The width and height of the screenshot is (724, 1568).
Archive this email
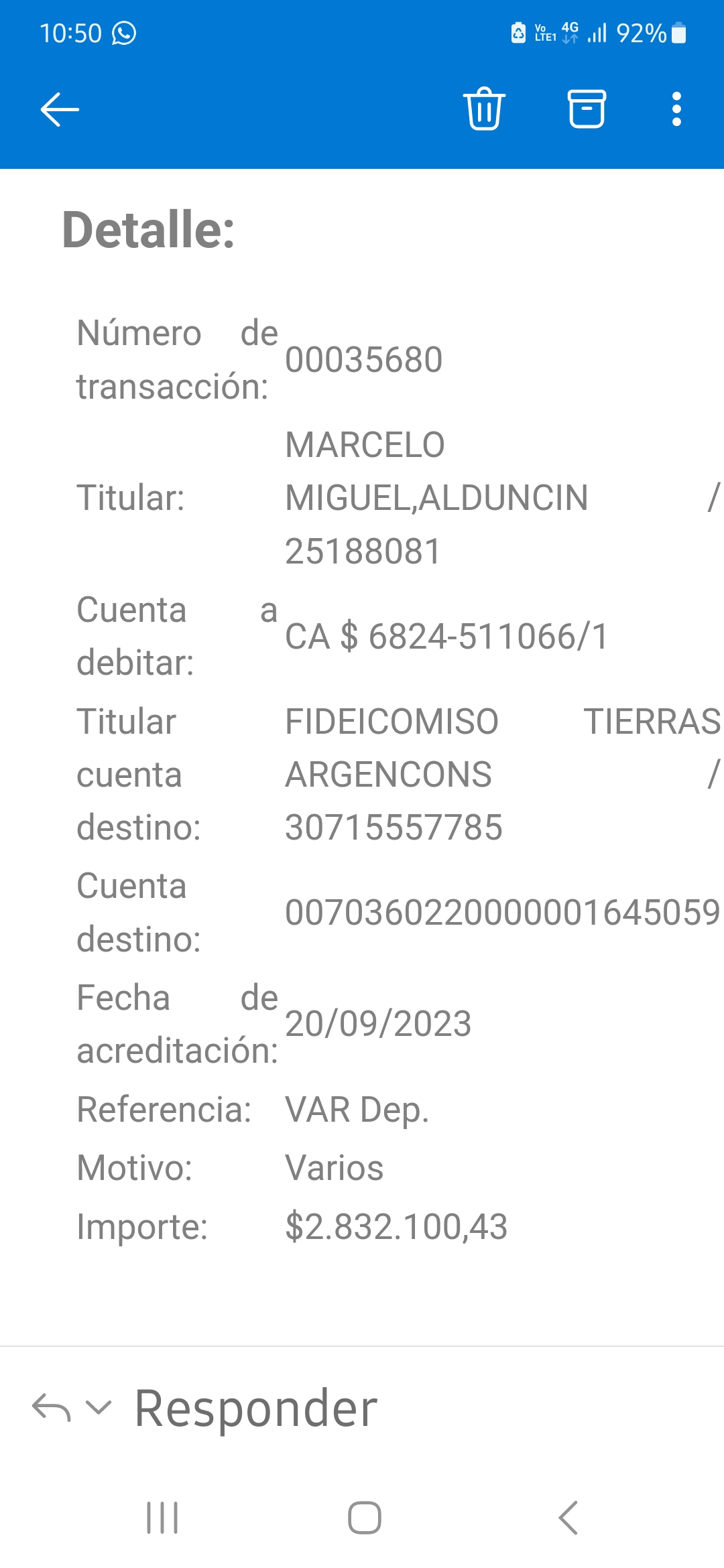coord(587,109)
